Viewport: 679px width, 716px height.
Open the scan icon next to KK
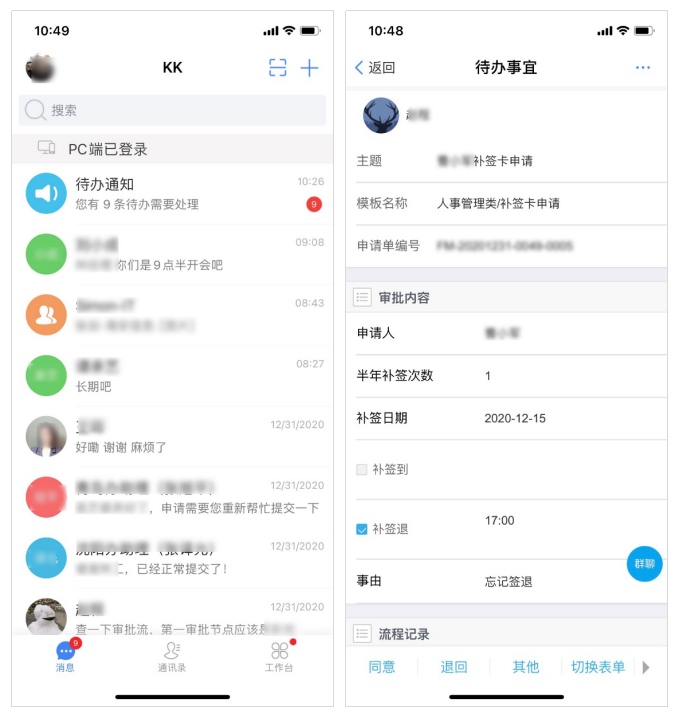click(x=278, y=68)
